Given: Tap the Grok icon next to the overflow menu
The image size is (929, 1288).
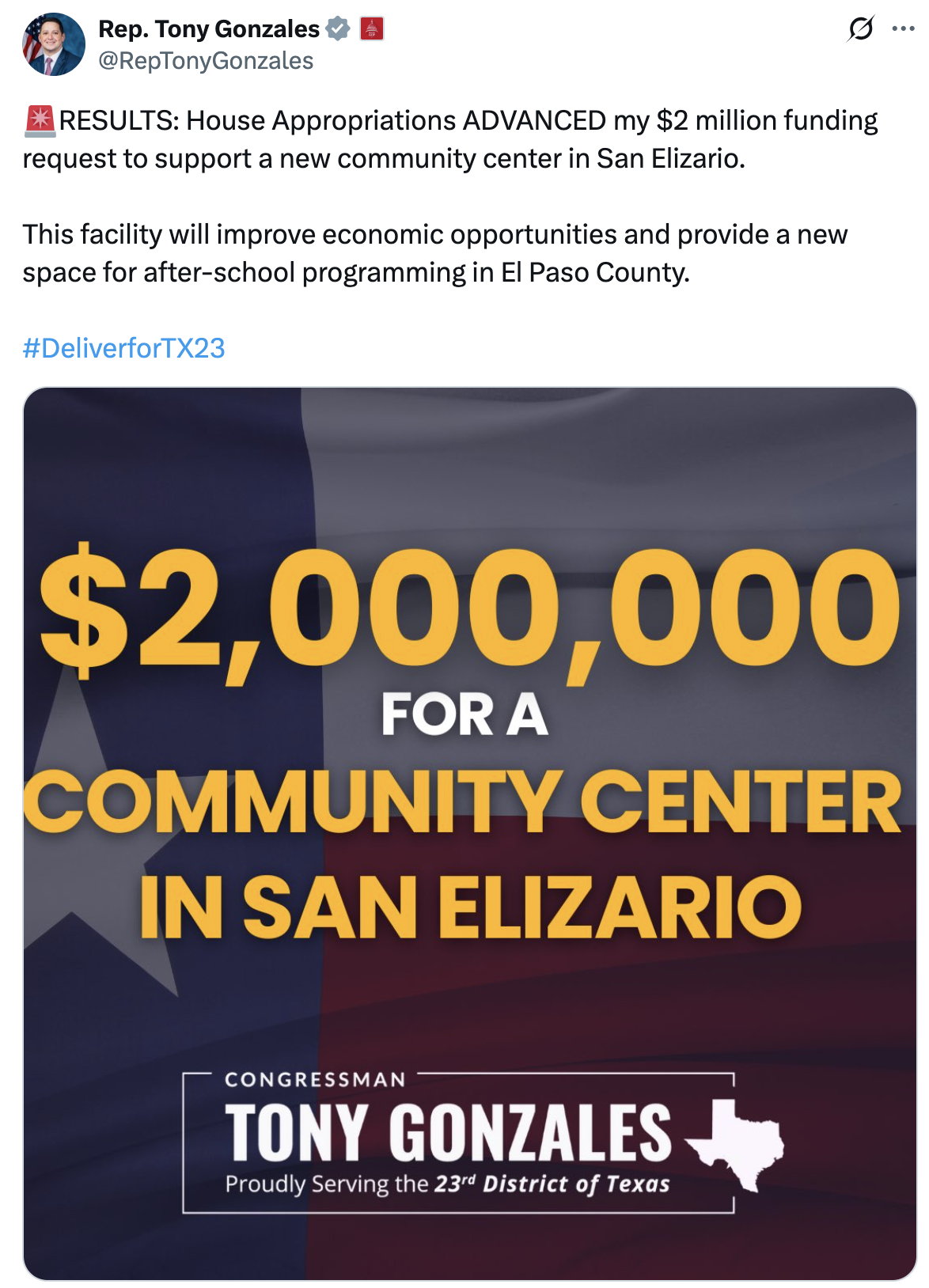Looking at the screenshot, I should click(860, 29).
